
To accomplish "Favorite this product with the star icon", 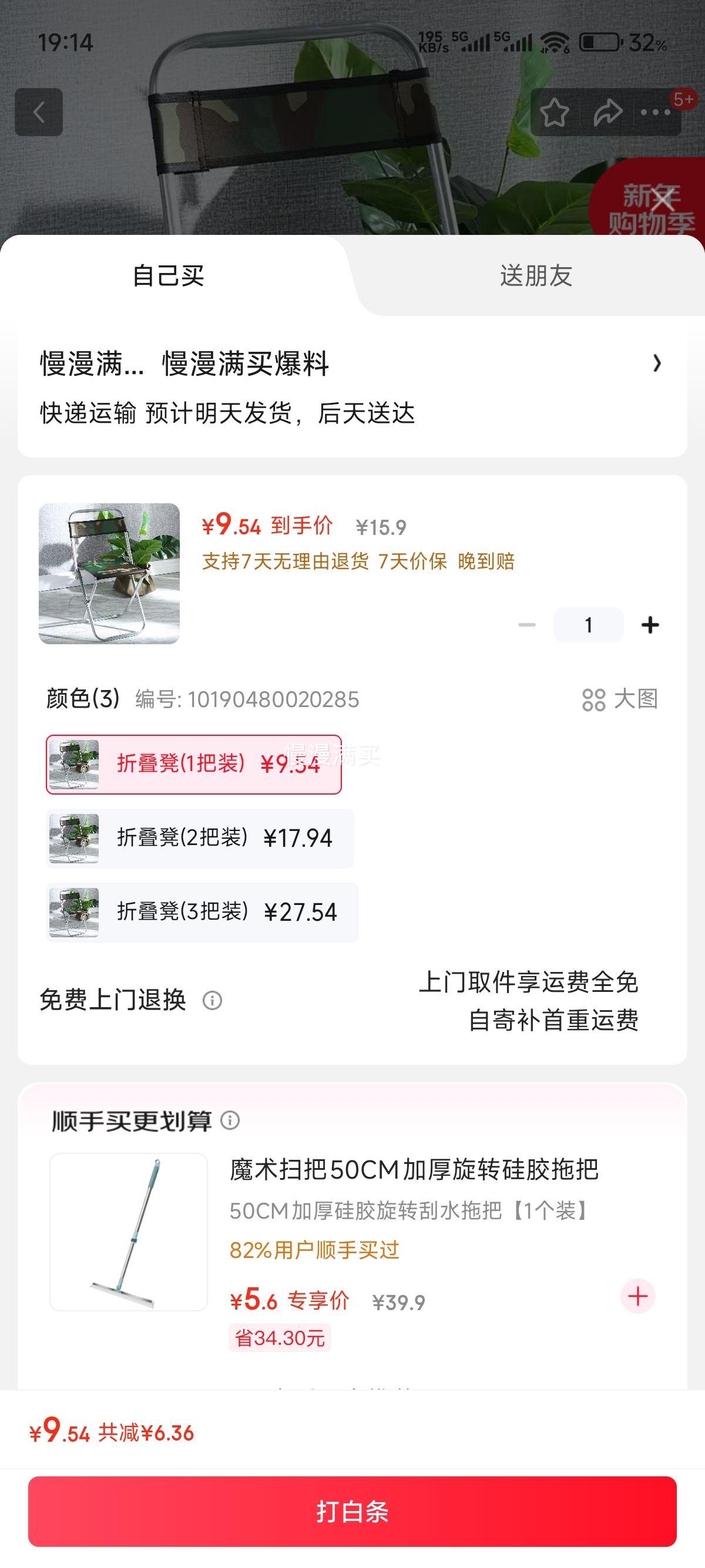I will 554,113.
